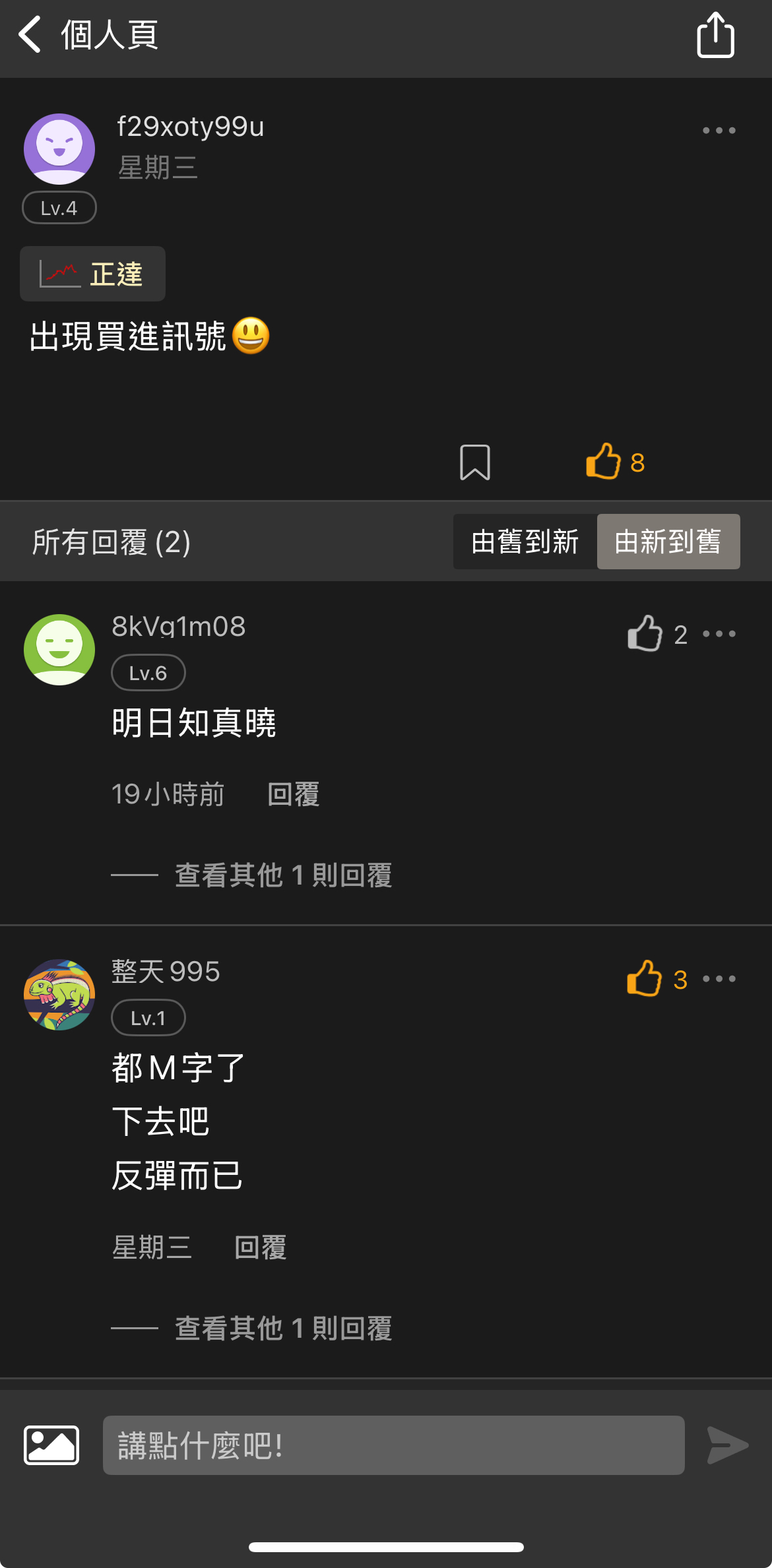The image size is (772, 1568).
Task: Expand other replies under 8kVg1m08's comment
Action: click(283, 875)
